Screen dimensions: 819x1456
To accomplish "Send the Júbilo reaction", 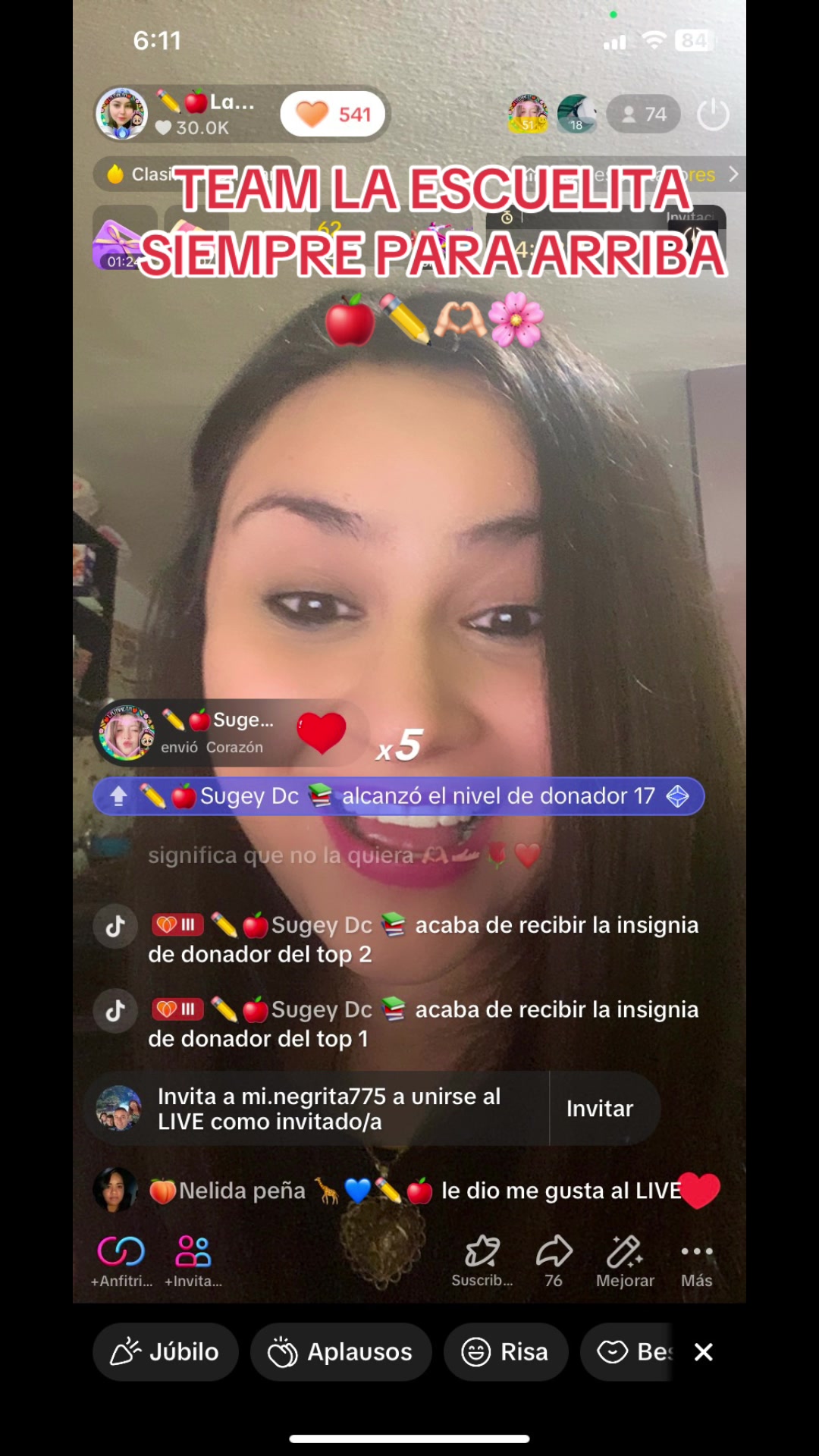I will tap(165, 1352).
